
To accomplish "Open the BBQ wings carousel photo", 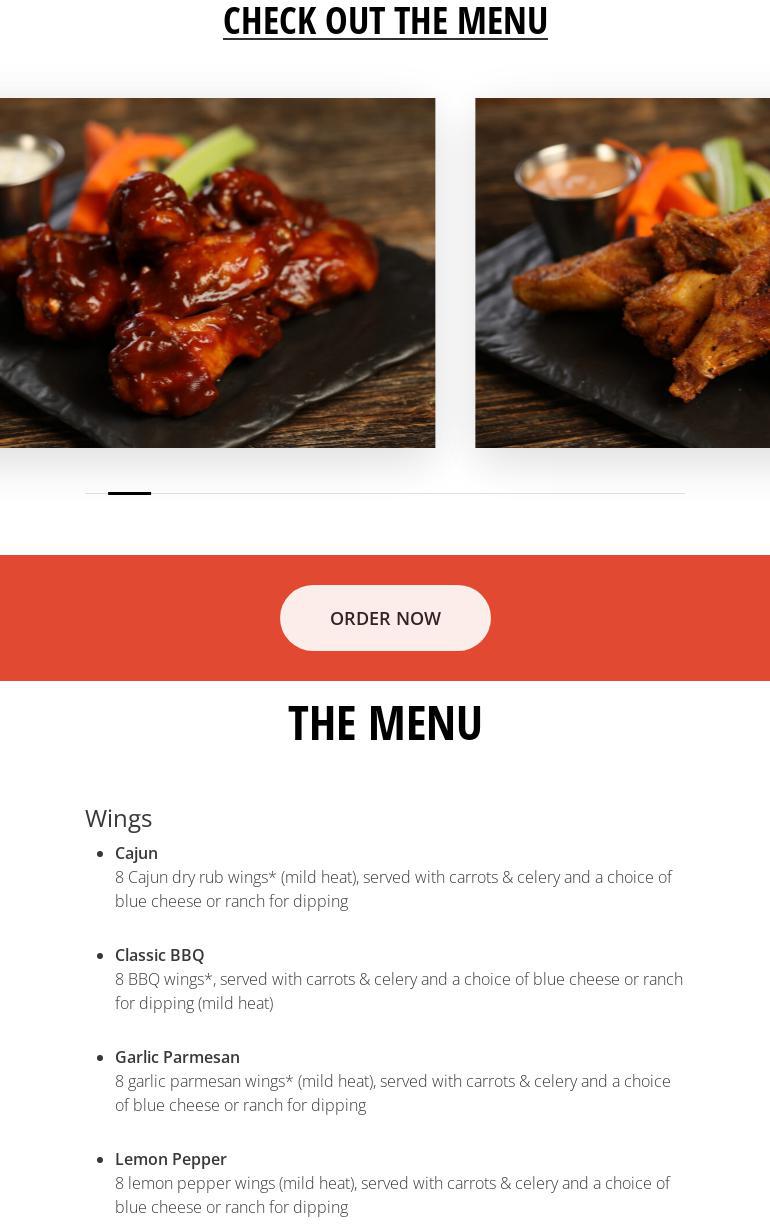I will (x=217, y=272).
